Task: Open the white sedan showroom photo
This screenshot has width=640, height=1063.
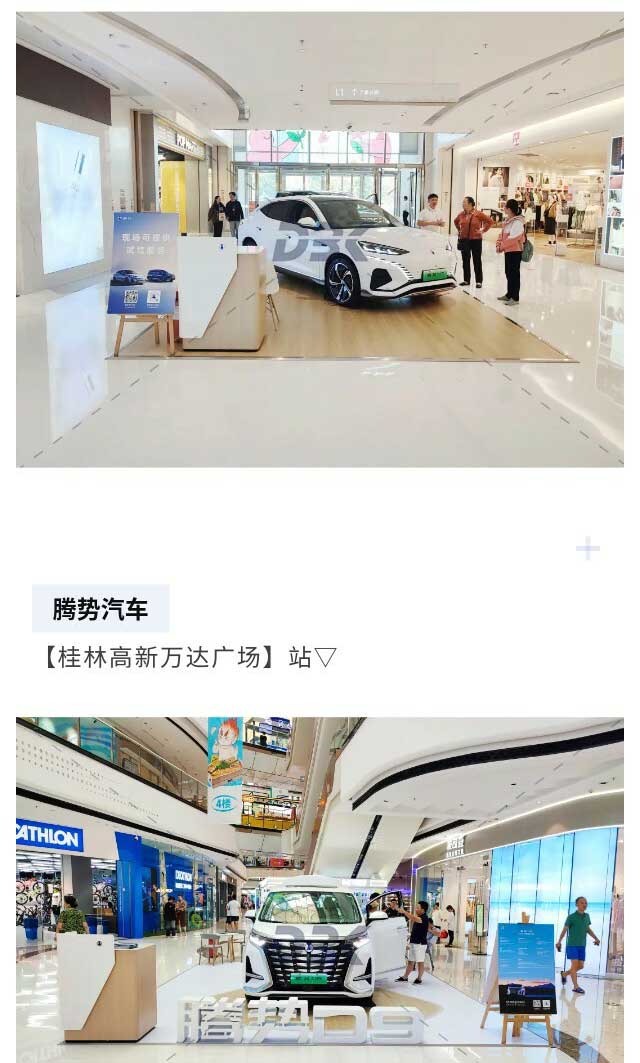Action: tap(320, 240)
